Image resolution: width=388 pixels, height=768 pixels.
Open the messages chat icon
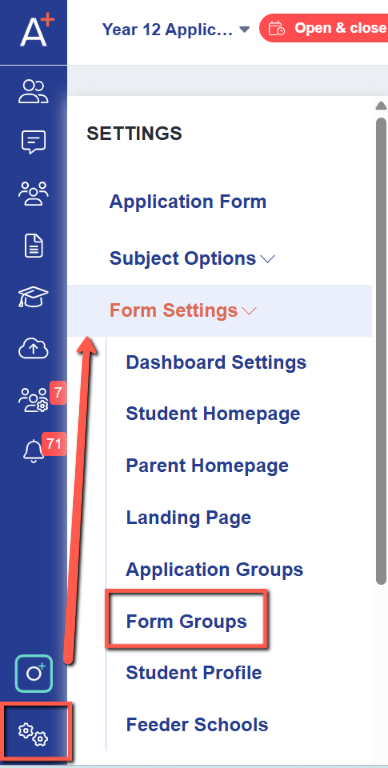pos(33,142)
